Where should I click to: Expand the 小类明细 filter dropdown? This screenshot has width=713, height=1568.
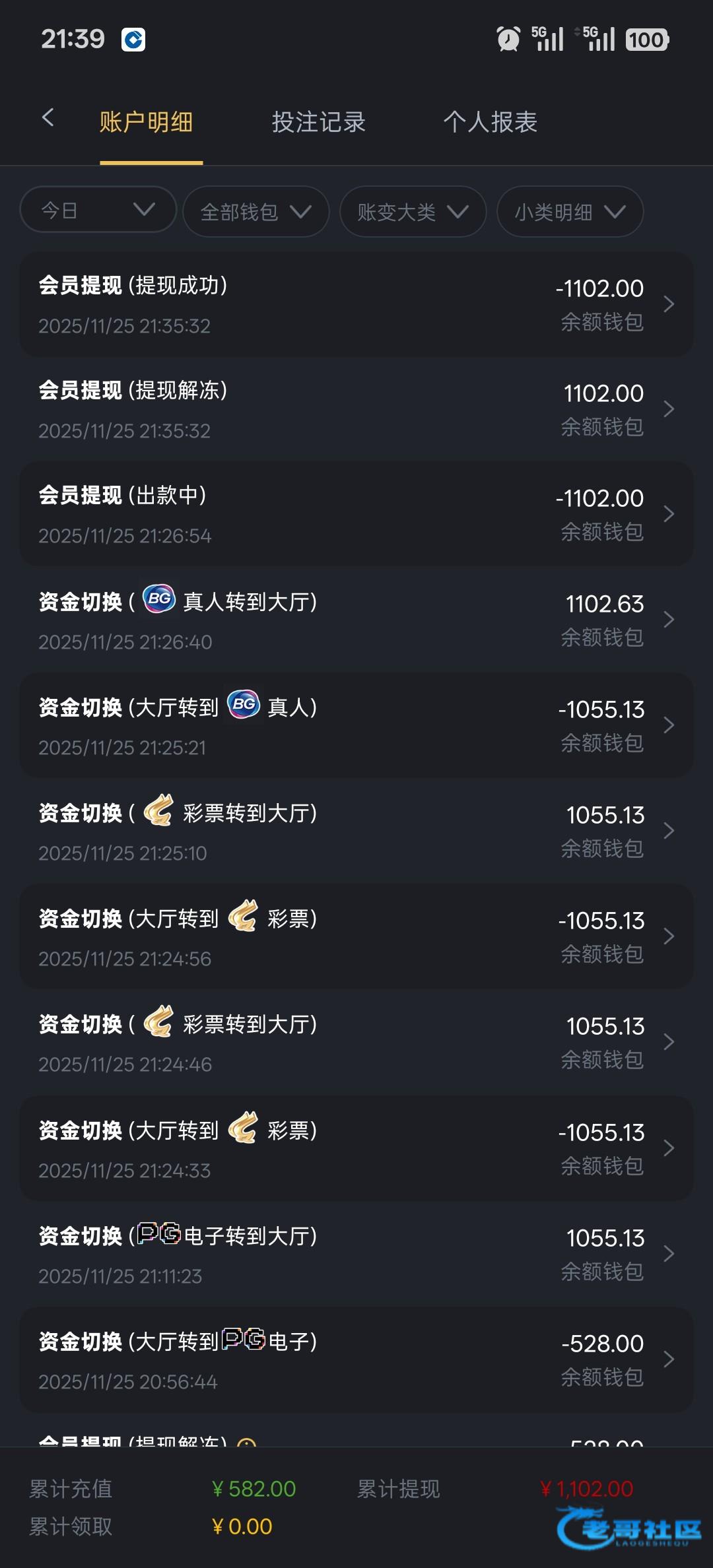coord(570,212)
